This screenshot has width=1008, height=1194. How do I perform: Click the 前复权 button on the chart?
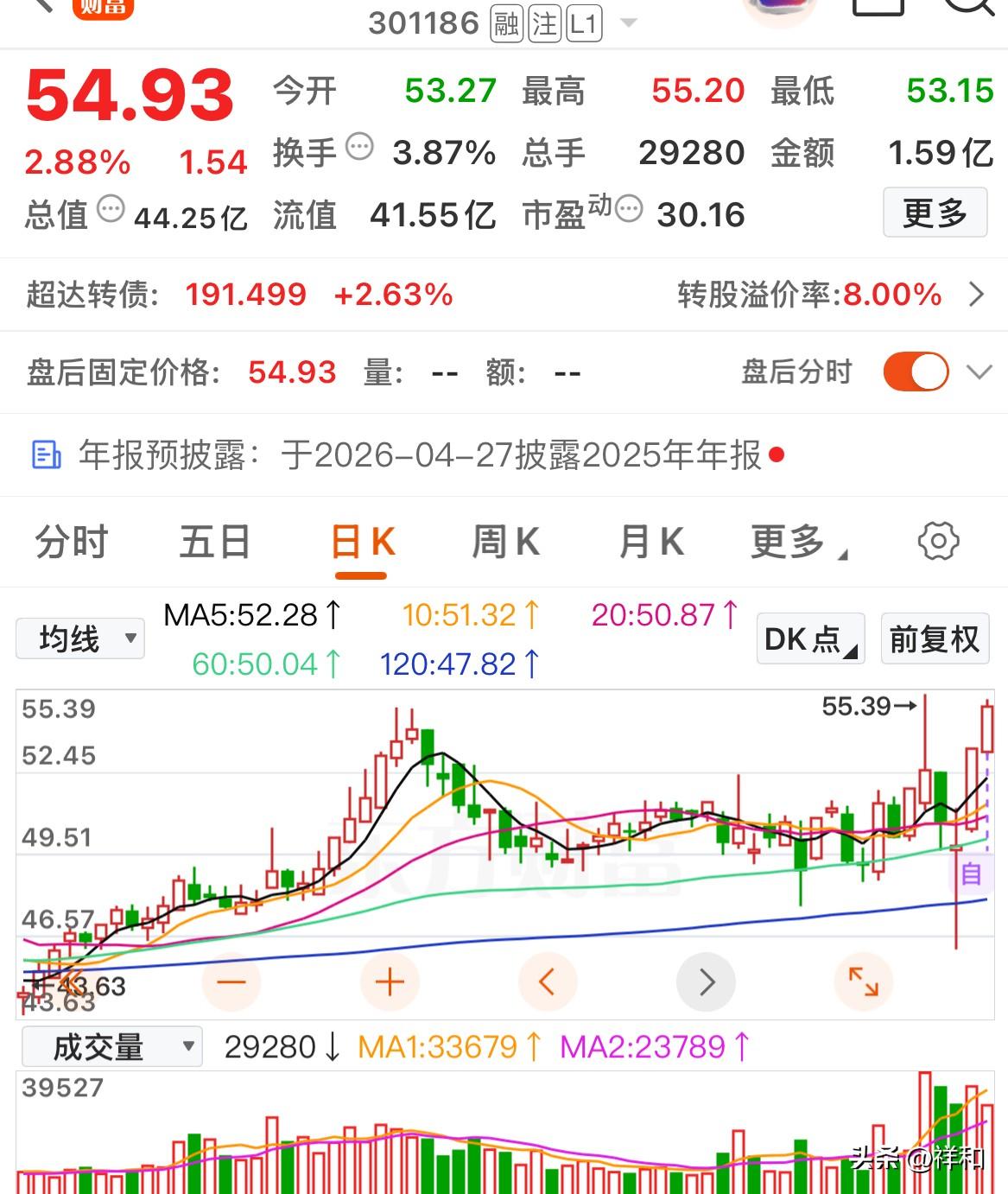[934, 638]
